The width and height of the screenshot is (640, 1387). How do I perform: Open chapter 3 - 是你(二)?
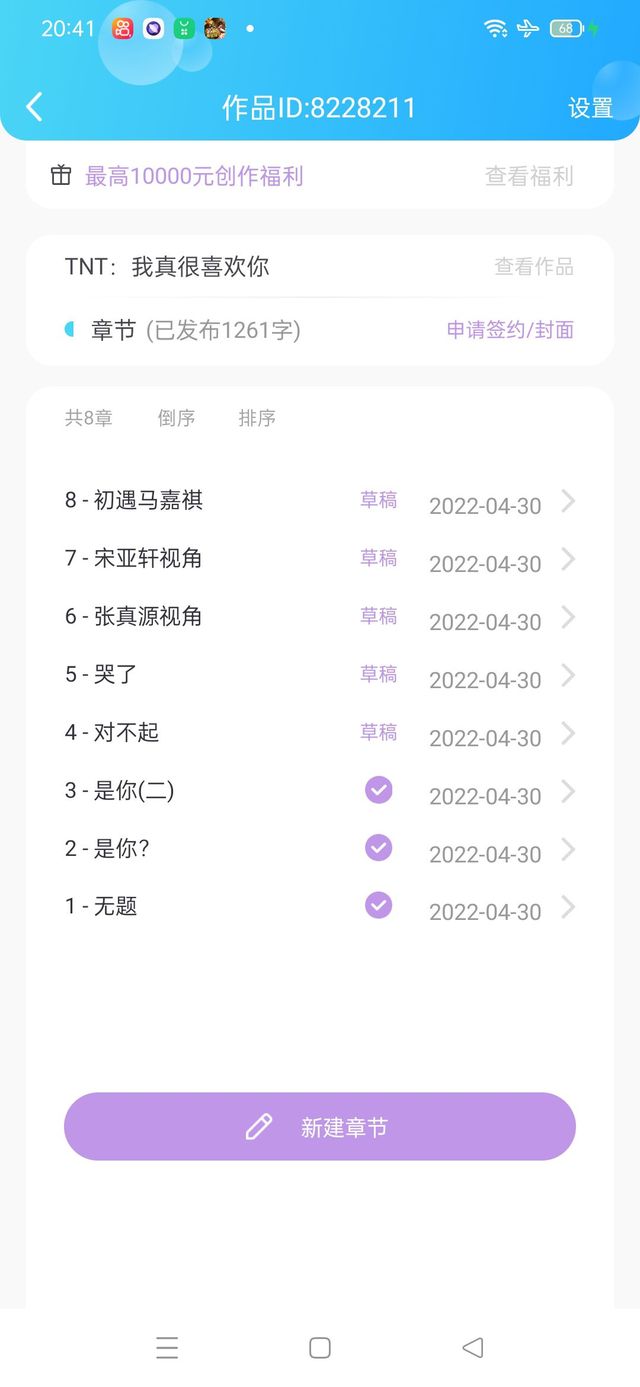pyautogui.click(x=320, y=791)
